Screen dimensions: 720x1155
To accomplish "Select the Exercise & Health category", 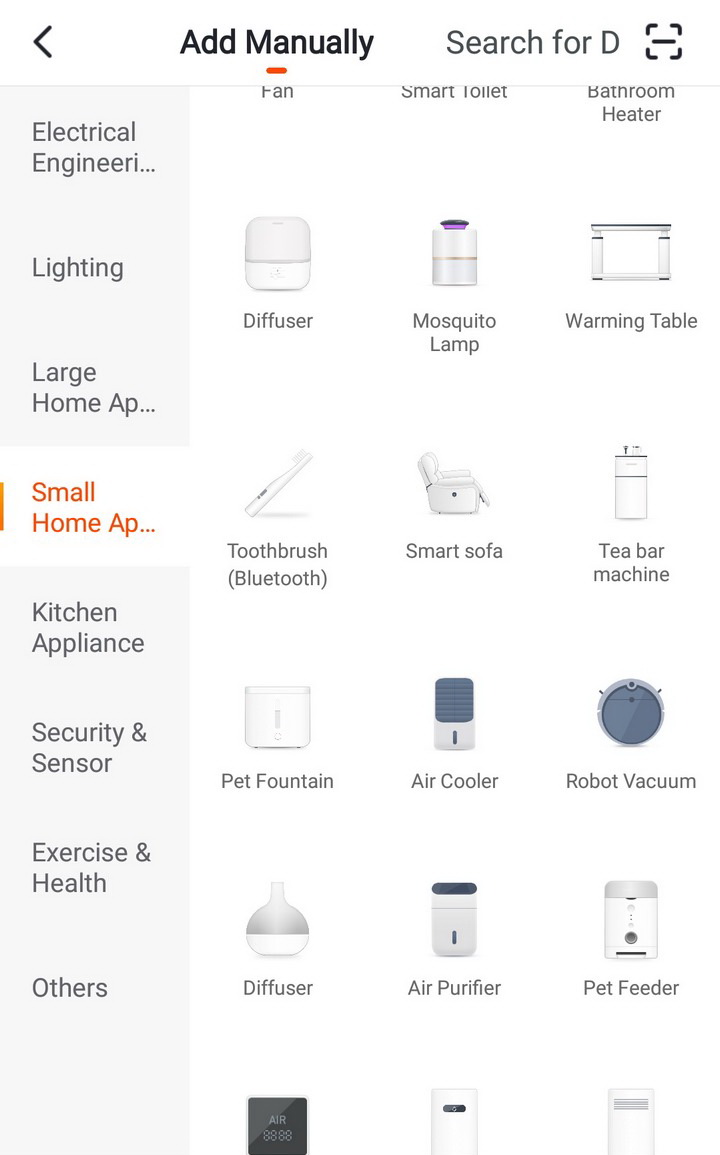I will point(94,868).
